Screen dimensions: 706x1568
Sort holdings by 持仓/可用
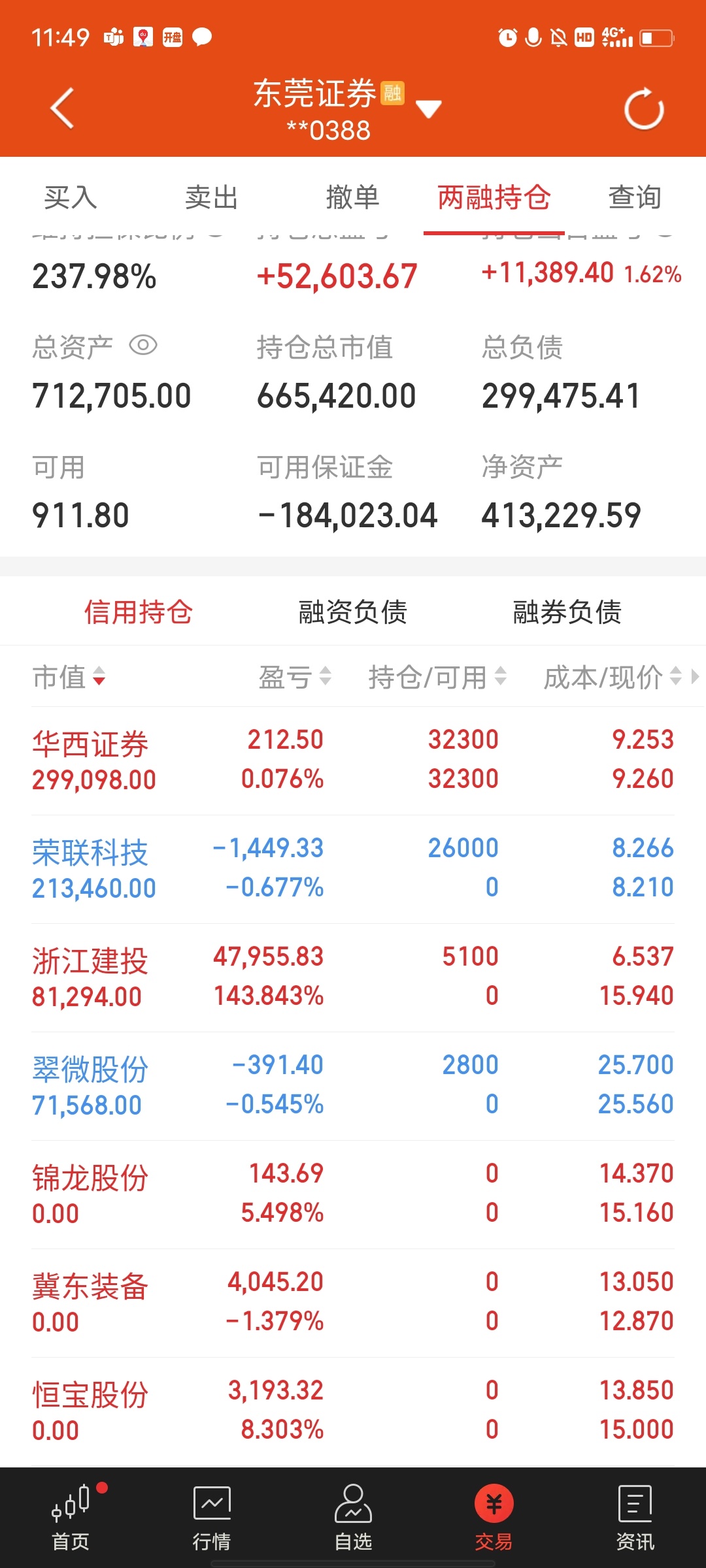point(437,677)
